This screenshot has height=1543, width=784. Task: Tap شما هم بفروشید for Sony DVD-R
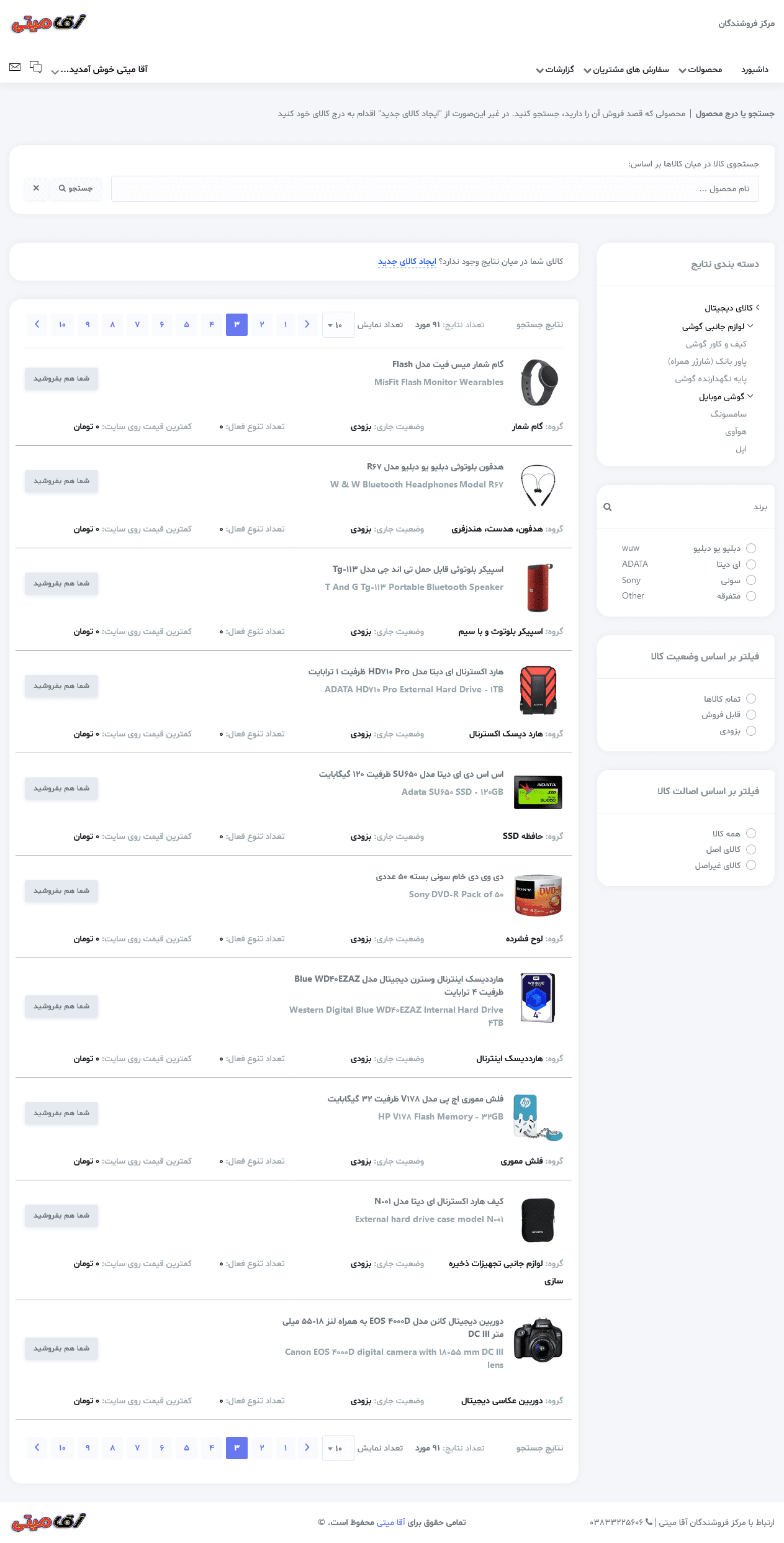click(61, 891)
